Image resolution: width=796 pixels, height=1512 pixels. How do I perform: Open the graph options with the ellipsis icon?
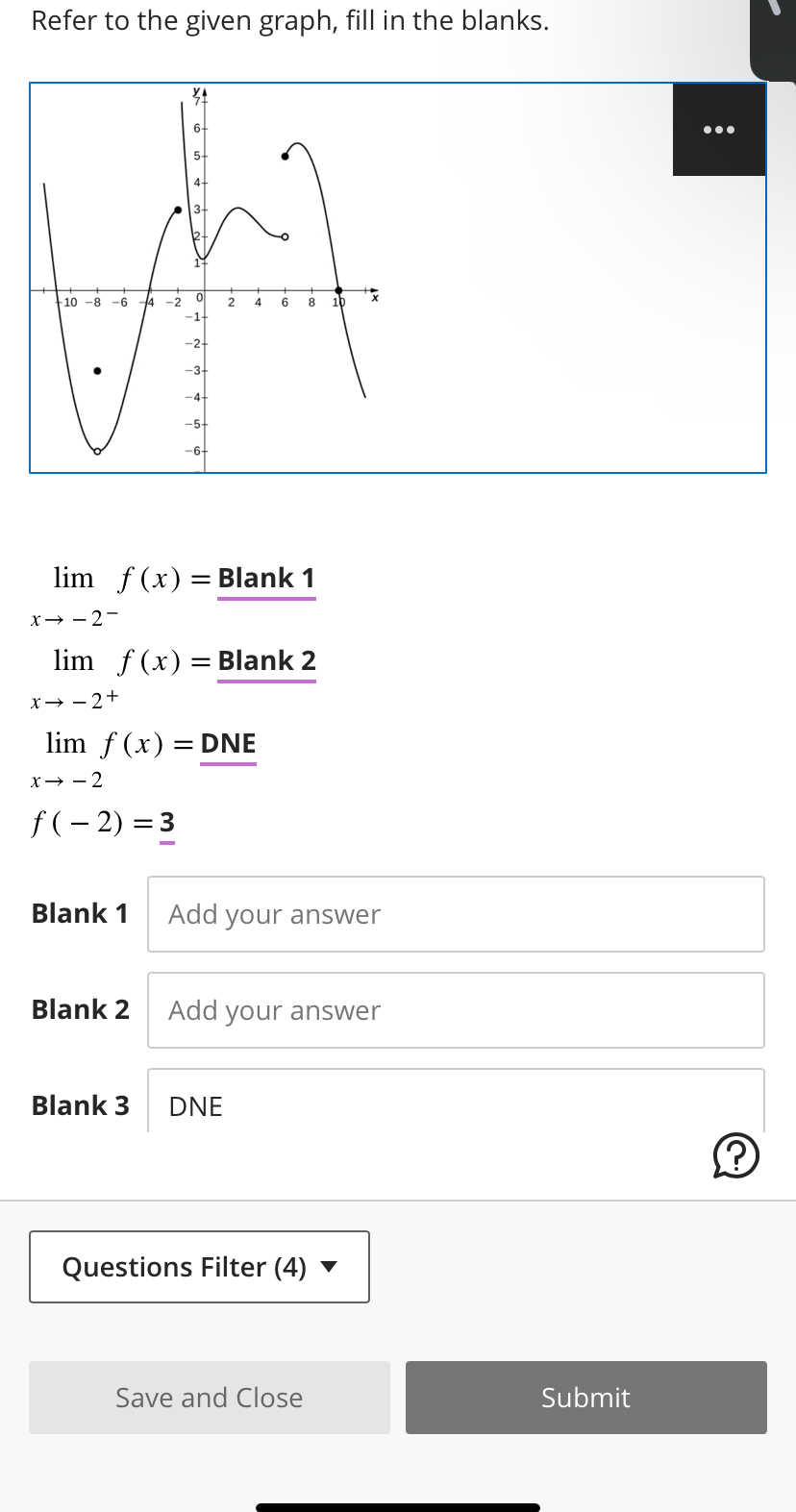coord(719,129)
